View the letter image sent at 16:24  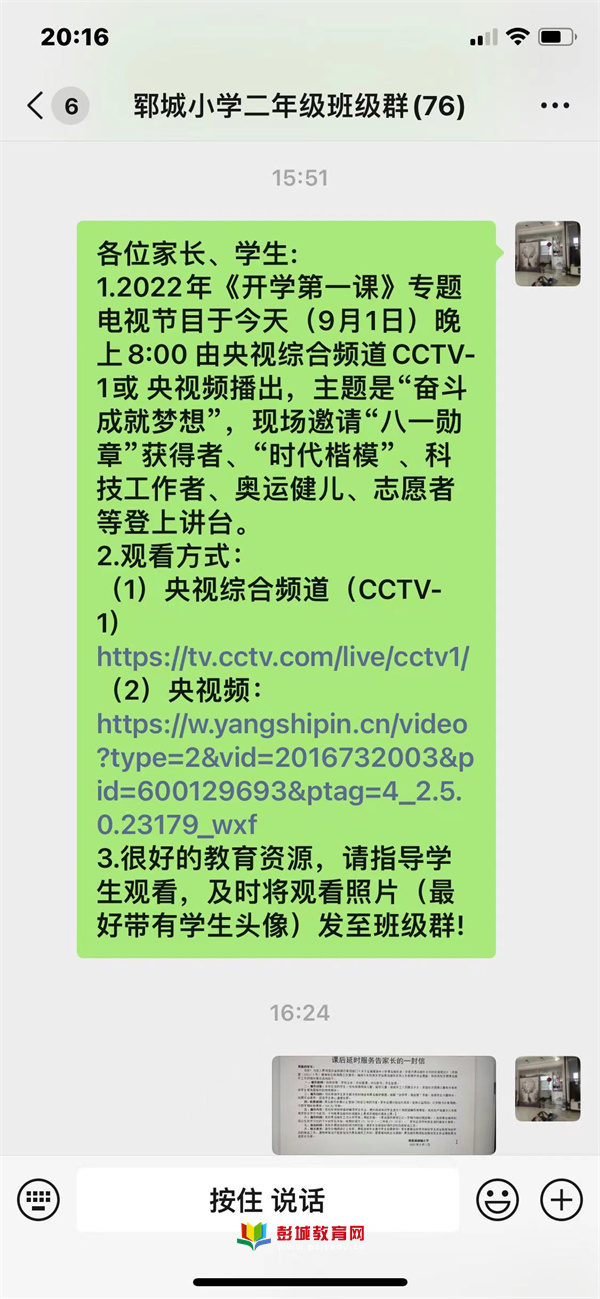click(384, 1103)
